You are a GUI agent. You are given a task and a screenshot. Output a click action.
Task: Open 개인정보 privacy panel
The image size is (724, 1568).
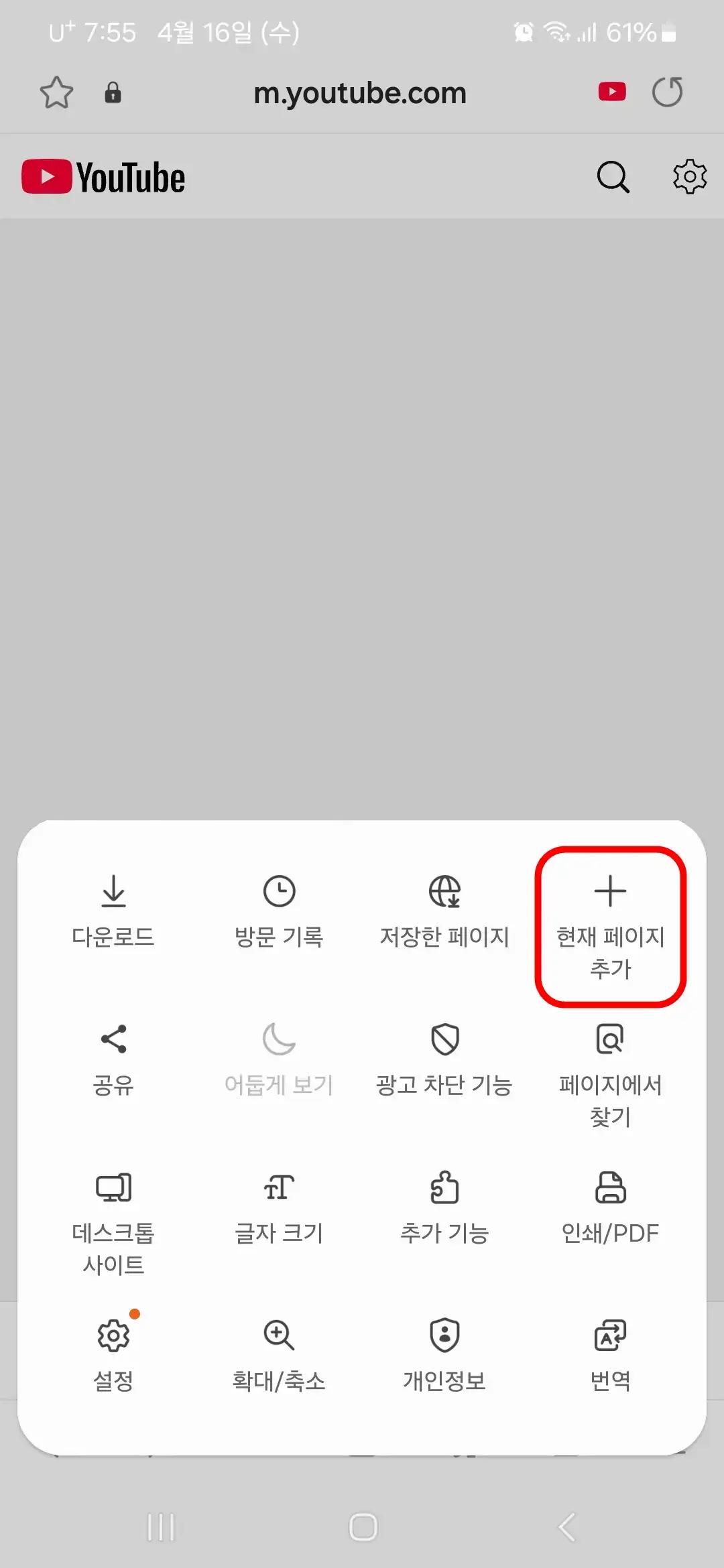click(x=444, y=1354)
